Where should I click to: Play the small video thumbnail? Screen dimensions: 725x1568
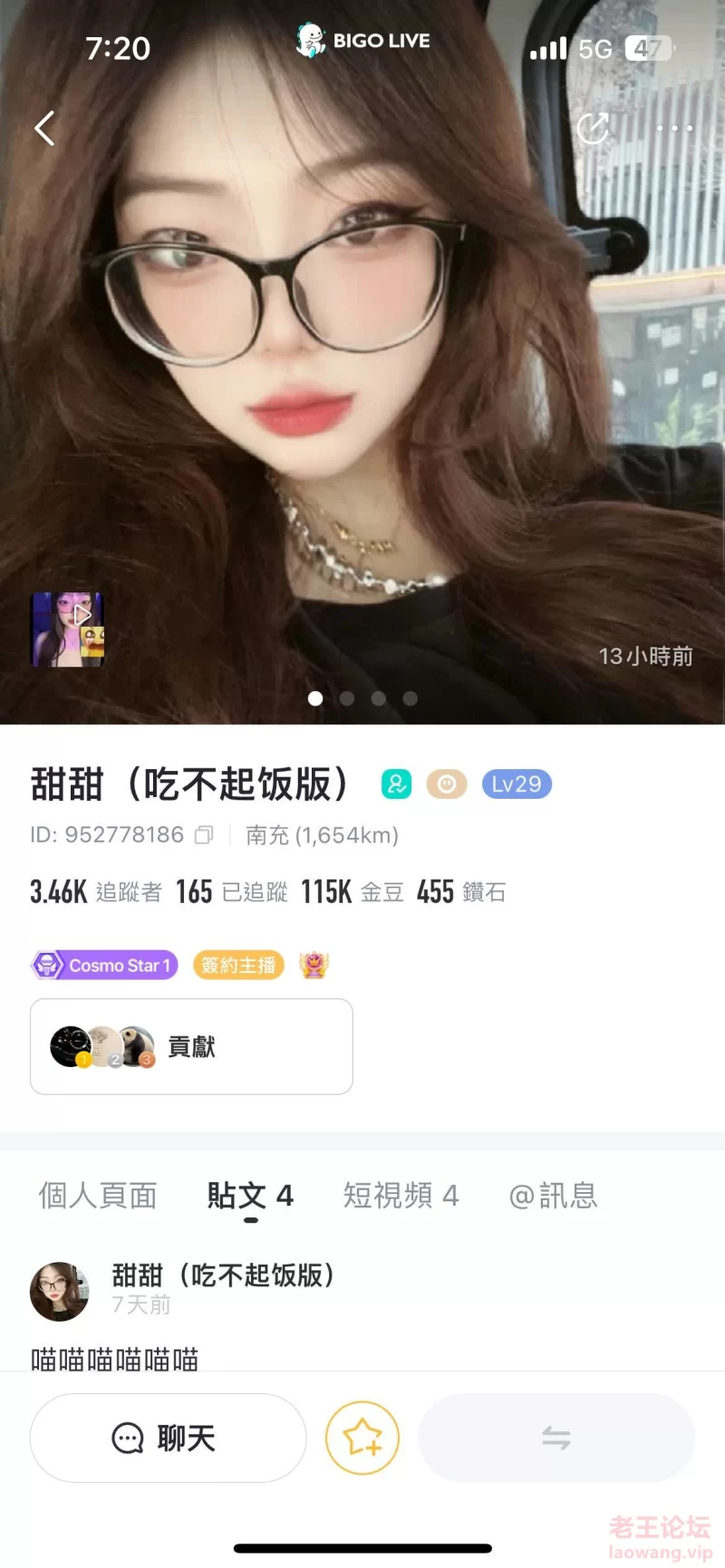coord(68,629)
